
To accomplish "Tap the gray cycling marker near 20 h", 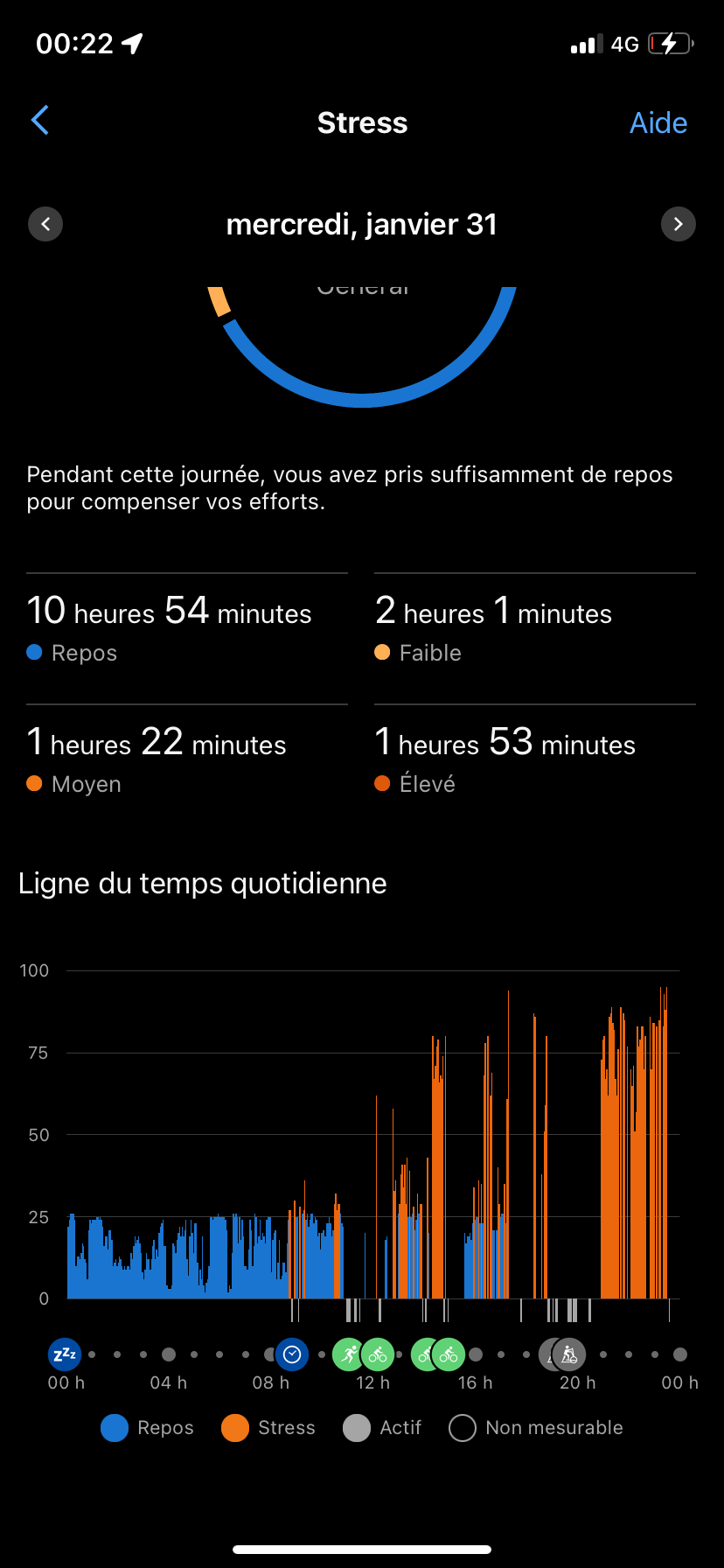I will (569, 1354).
